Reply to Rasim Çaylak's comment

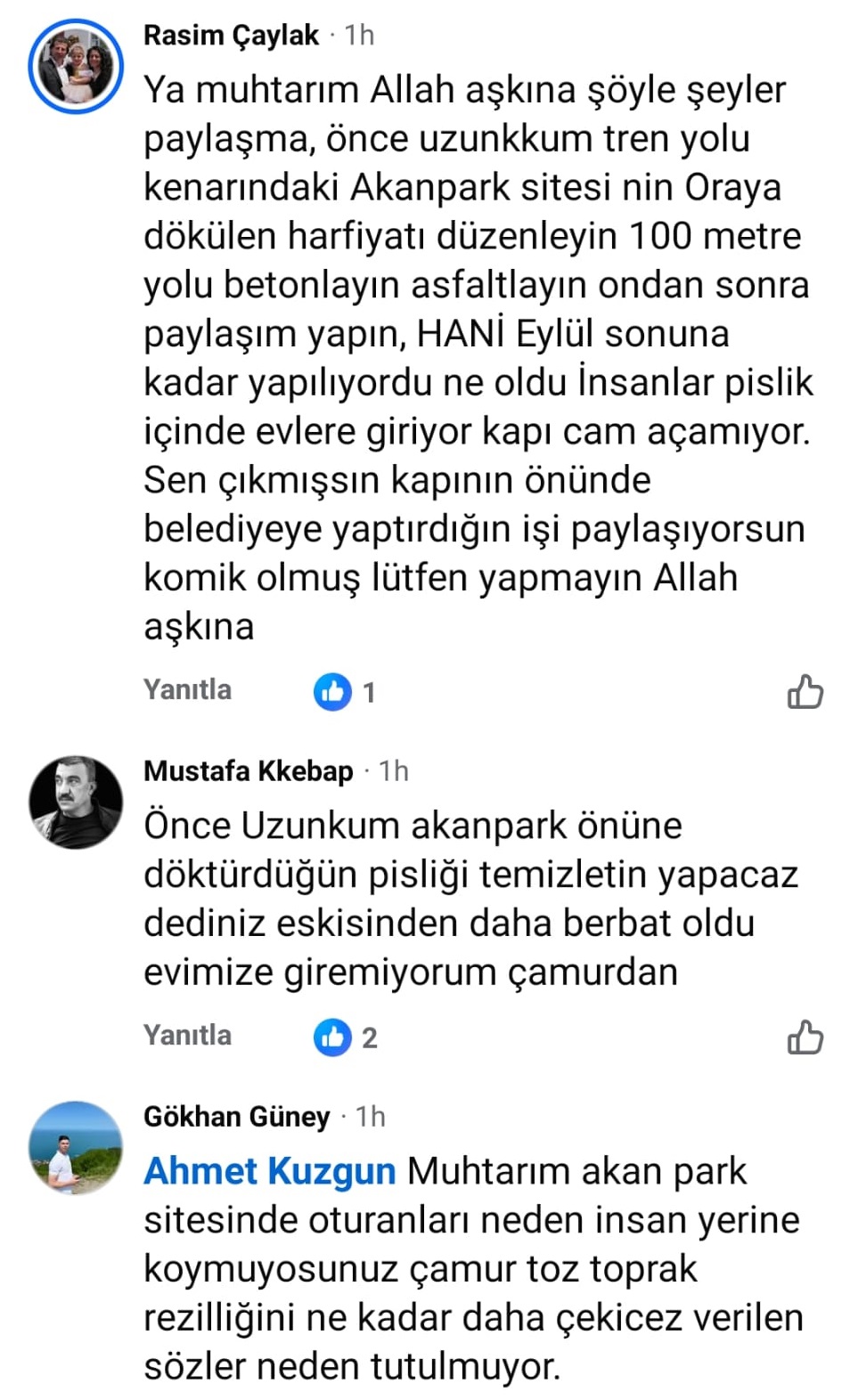click(x=187, y=689)
